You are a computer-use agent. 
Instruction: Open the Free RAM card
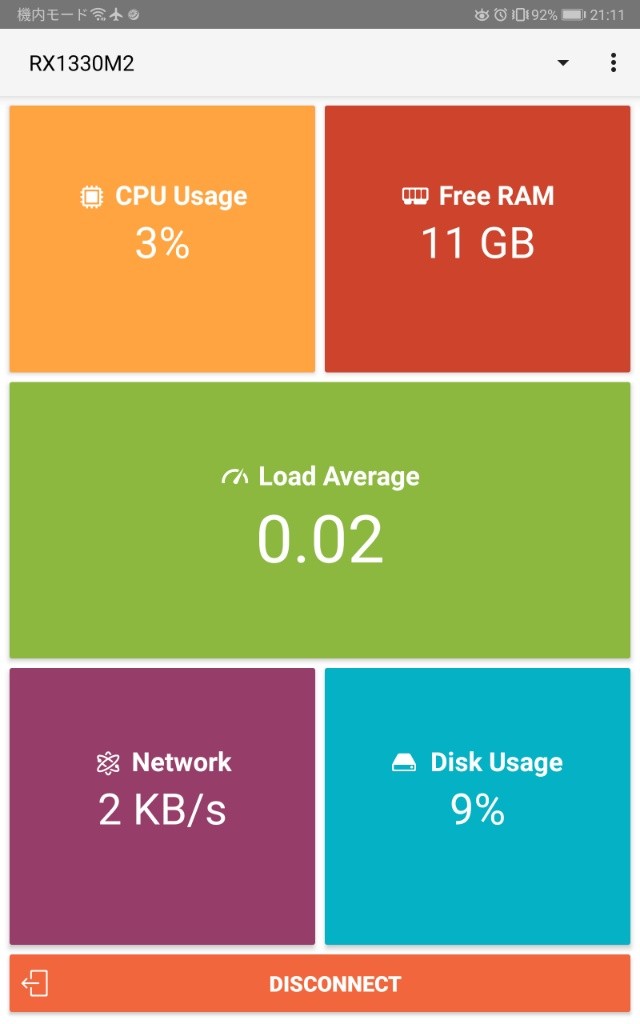coord(477,239)
